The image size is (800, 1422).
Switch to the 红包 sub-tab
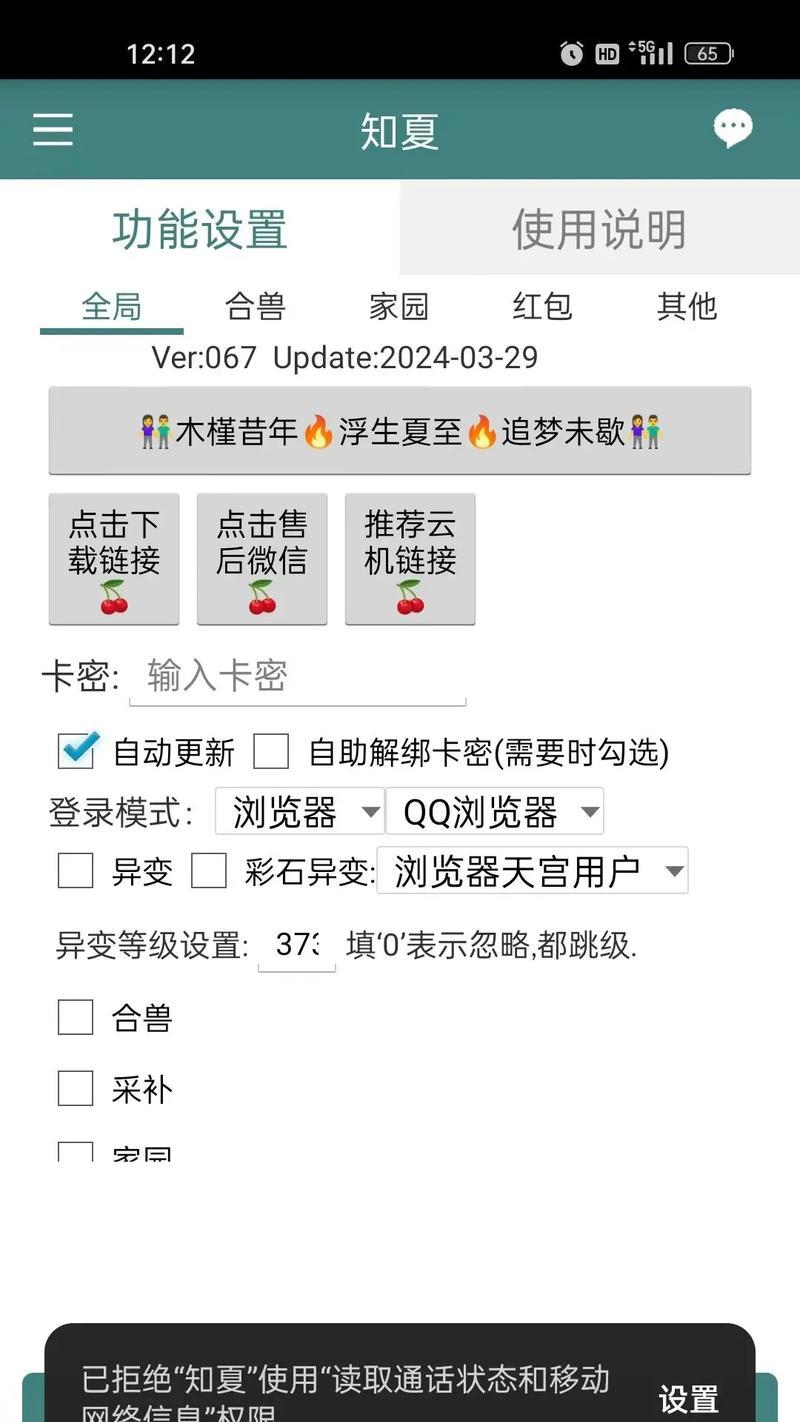pos(542,306)
